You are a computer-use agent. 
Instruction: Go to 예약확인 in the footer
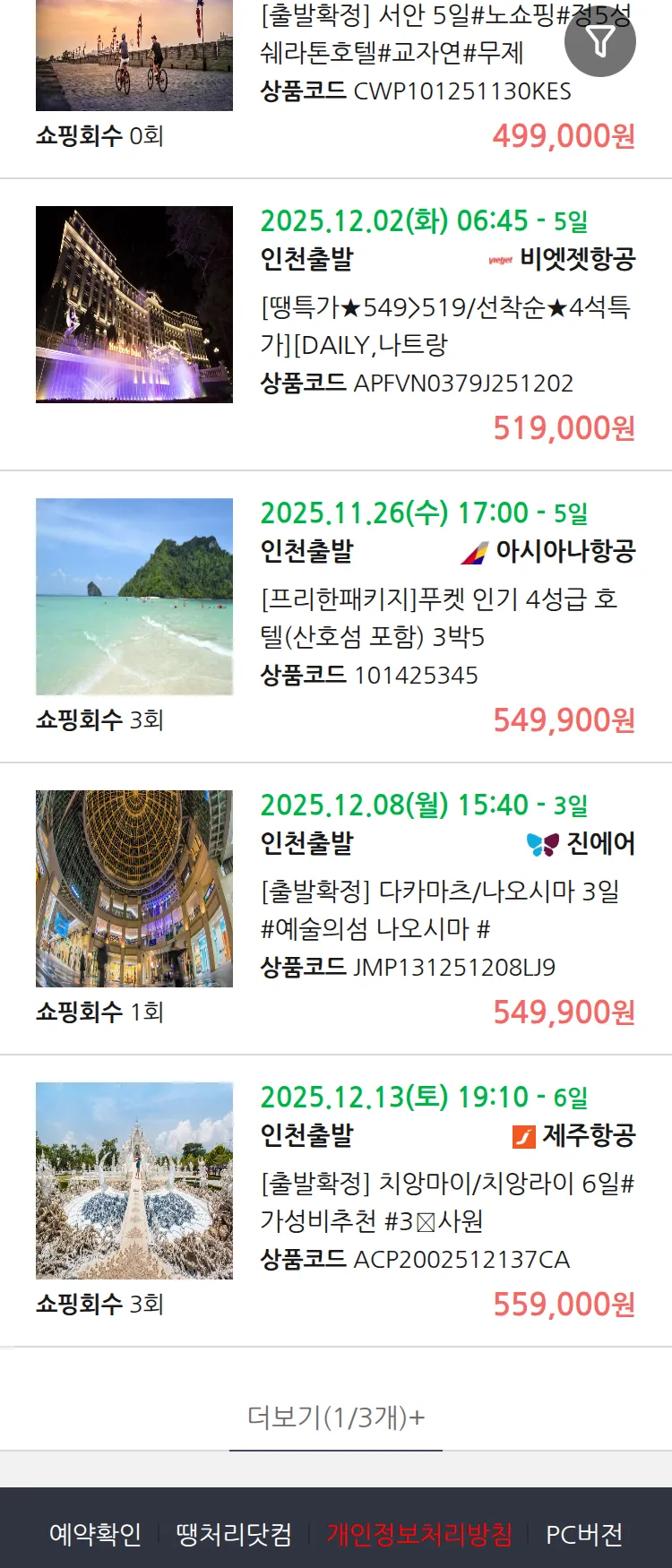click(95, 1534)
